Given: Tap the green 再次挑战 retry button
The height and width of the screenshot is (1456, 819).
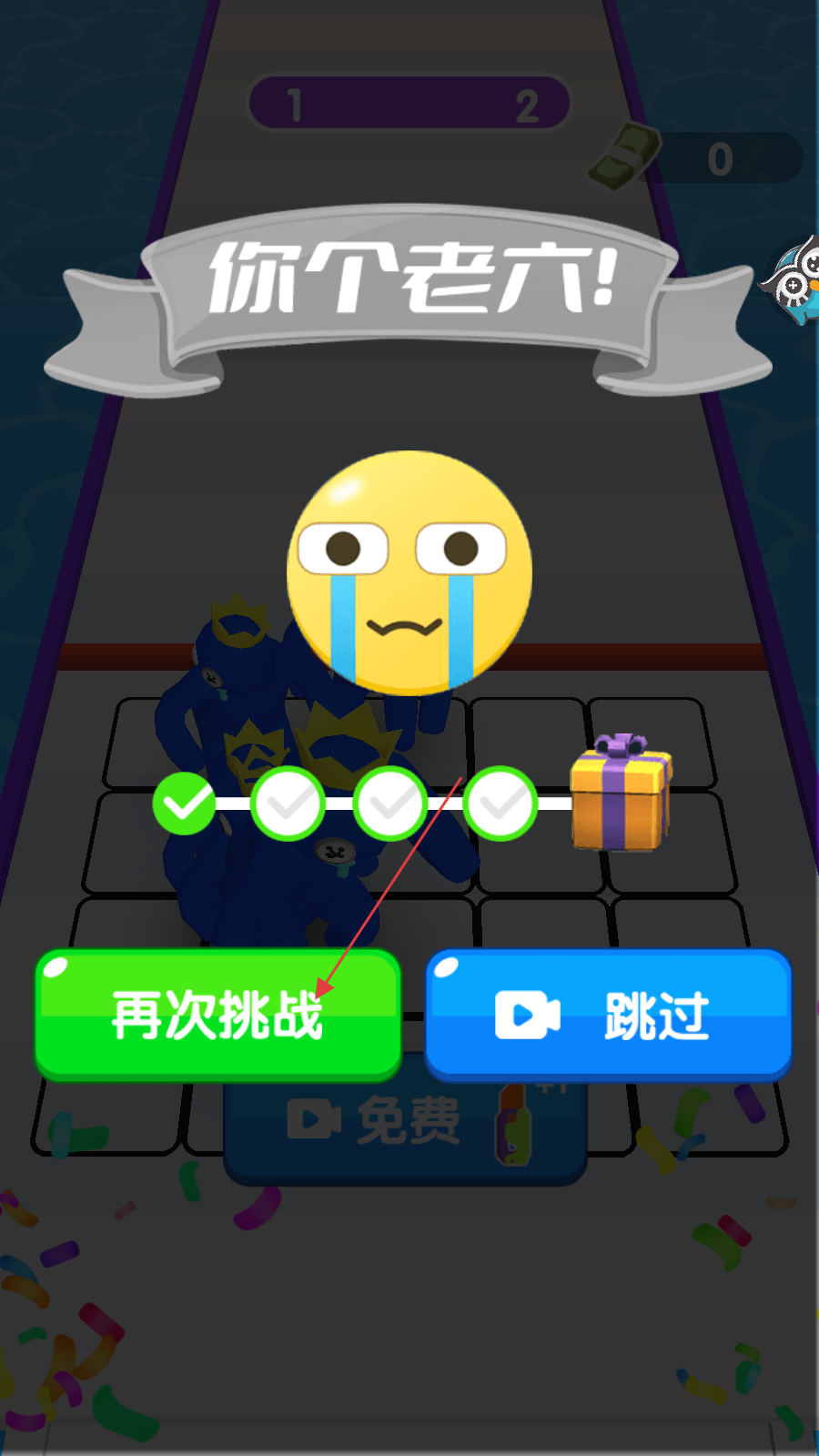Looking at the screenshot, I should coord(217,1014).
